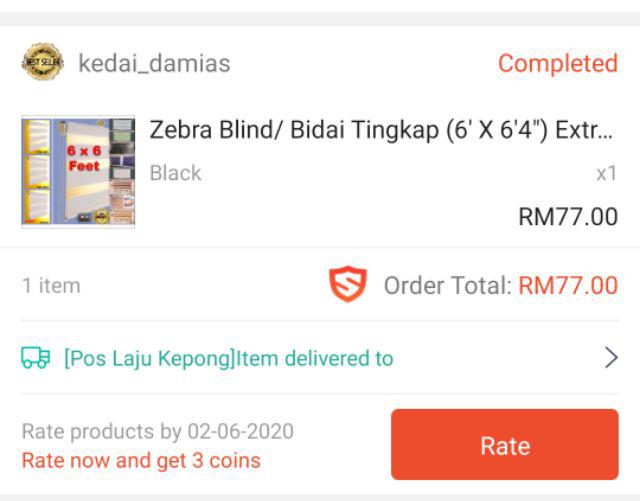Open the kedai_damias shop page
Viewport: 640px width, 501px height.
coord(154,64)
